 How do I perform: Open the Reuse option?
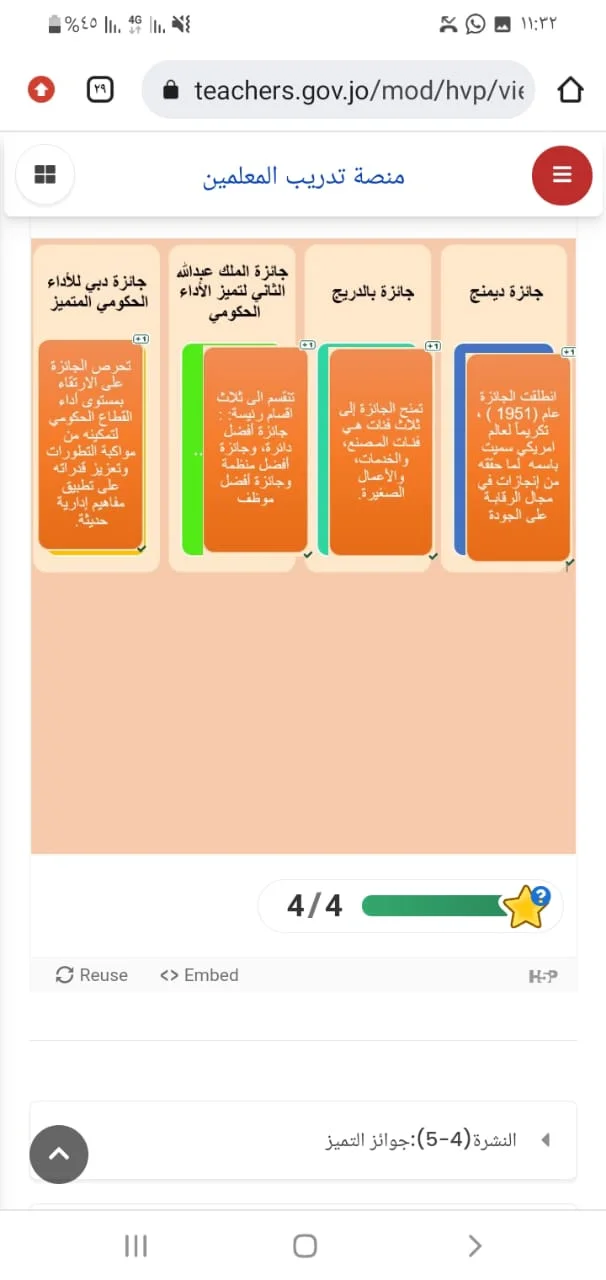pyautogui.click(x=92, y=975)
